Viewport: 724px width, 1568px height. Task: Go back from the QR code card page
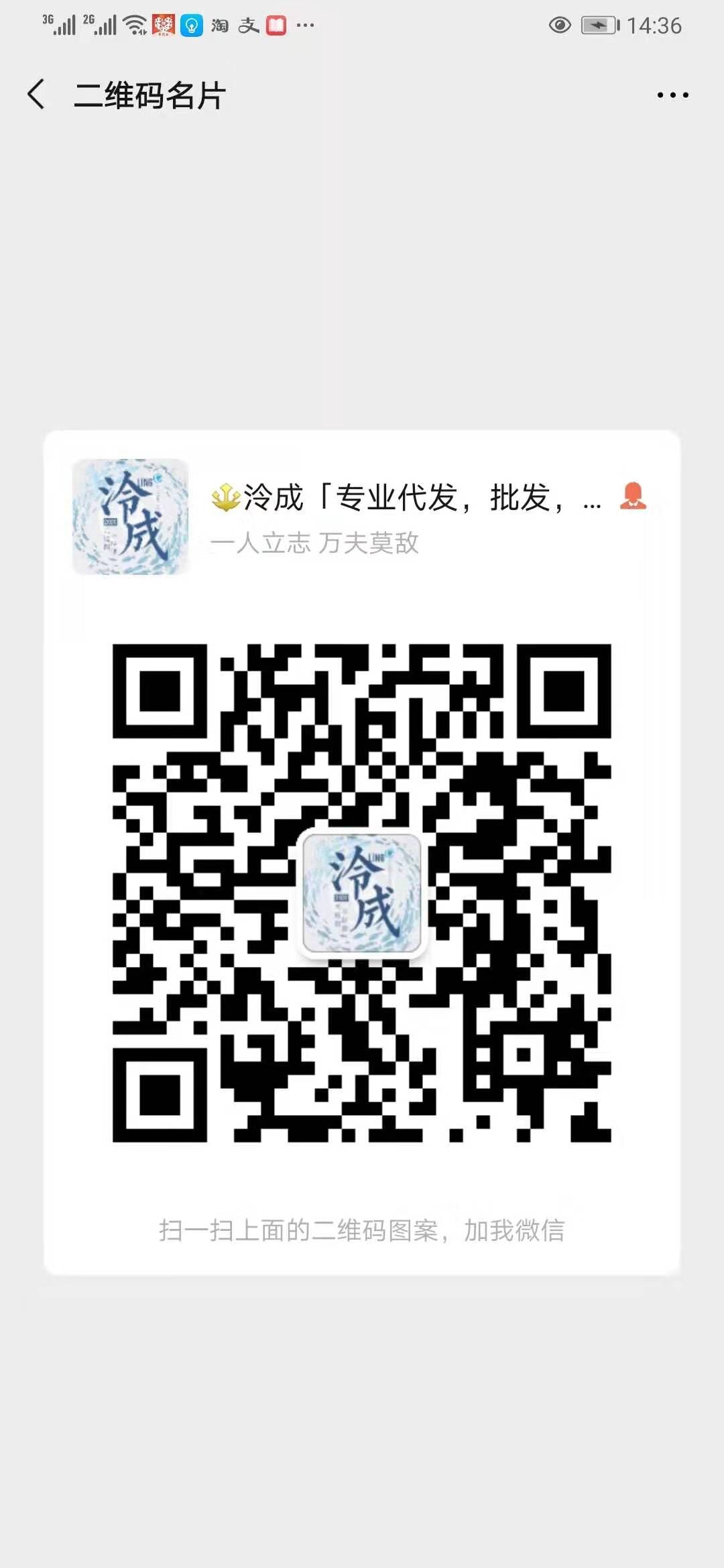point(37,94)
